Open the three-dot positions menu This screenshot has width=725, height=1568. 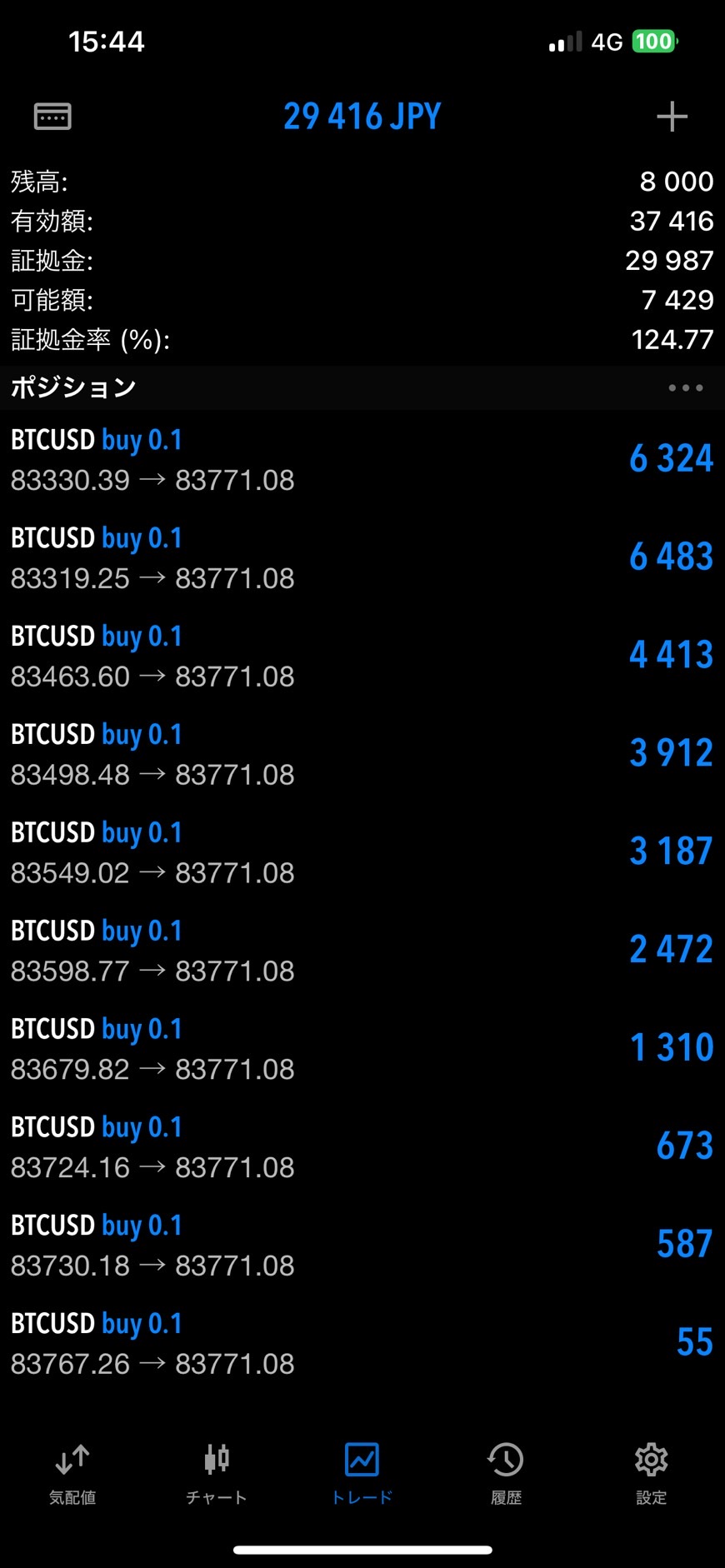point(685,387)
